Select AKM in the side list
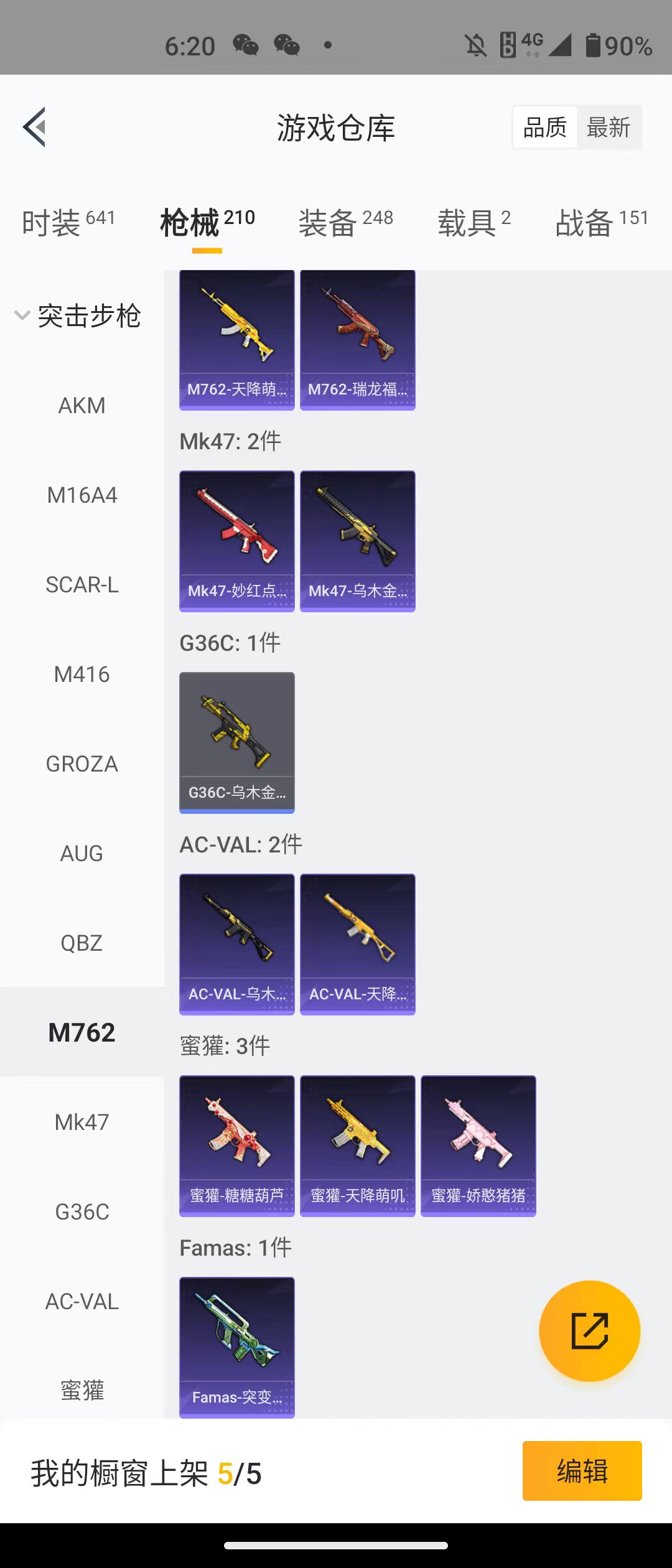Image resolution: width=672 pixels, height=1568 pixels. 82,406
